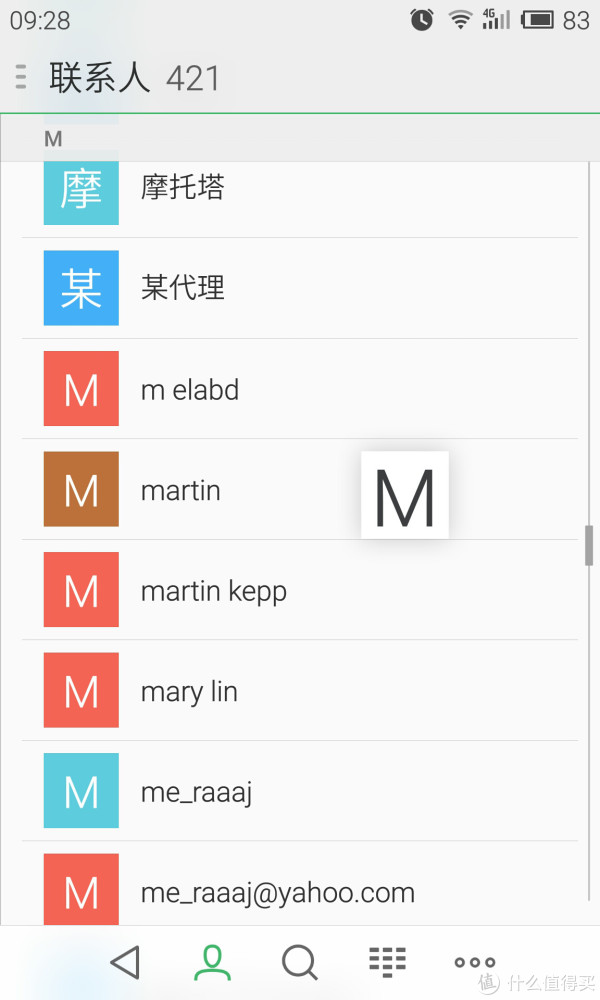Open the three-dot more options
The width and height of the screenshot is (600, 1000).
click(x=474, y=962)
